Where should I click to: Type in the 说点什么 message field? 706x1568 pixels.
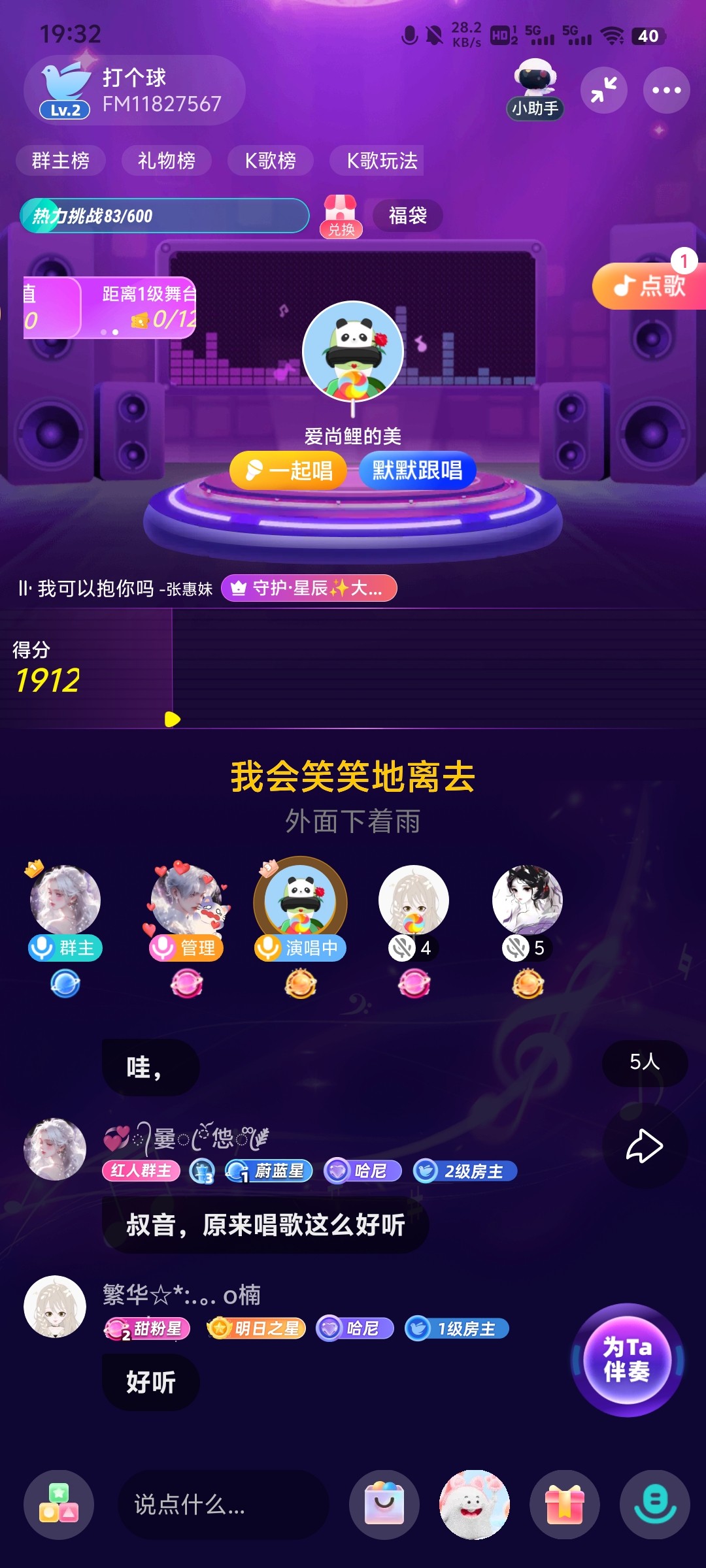[223, 1505]
